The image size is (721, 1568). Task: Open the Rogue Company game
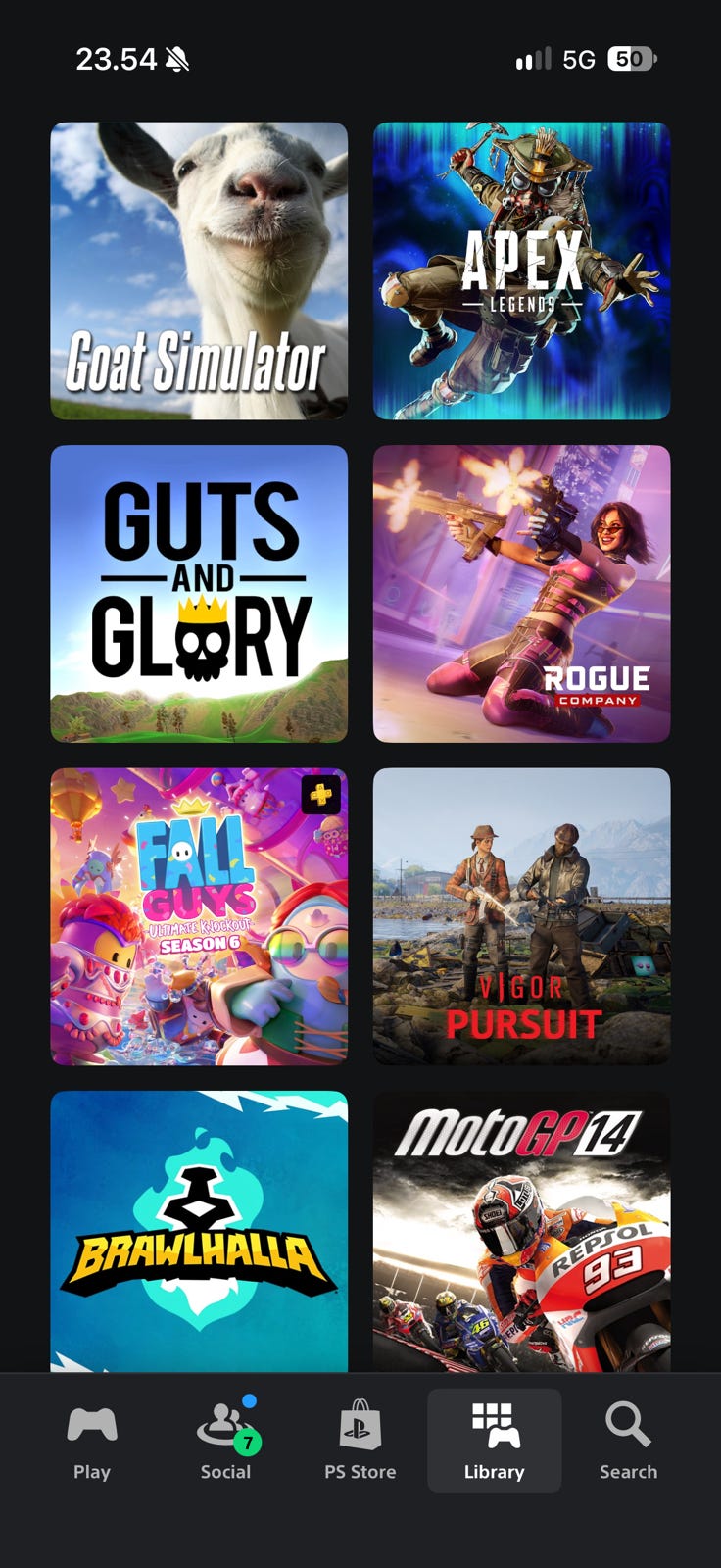[x=521, y=594]
